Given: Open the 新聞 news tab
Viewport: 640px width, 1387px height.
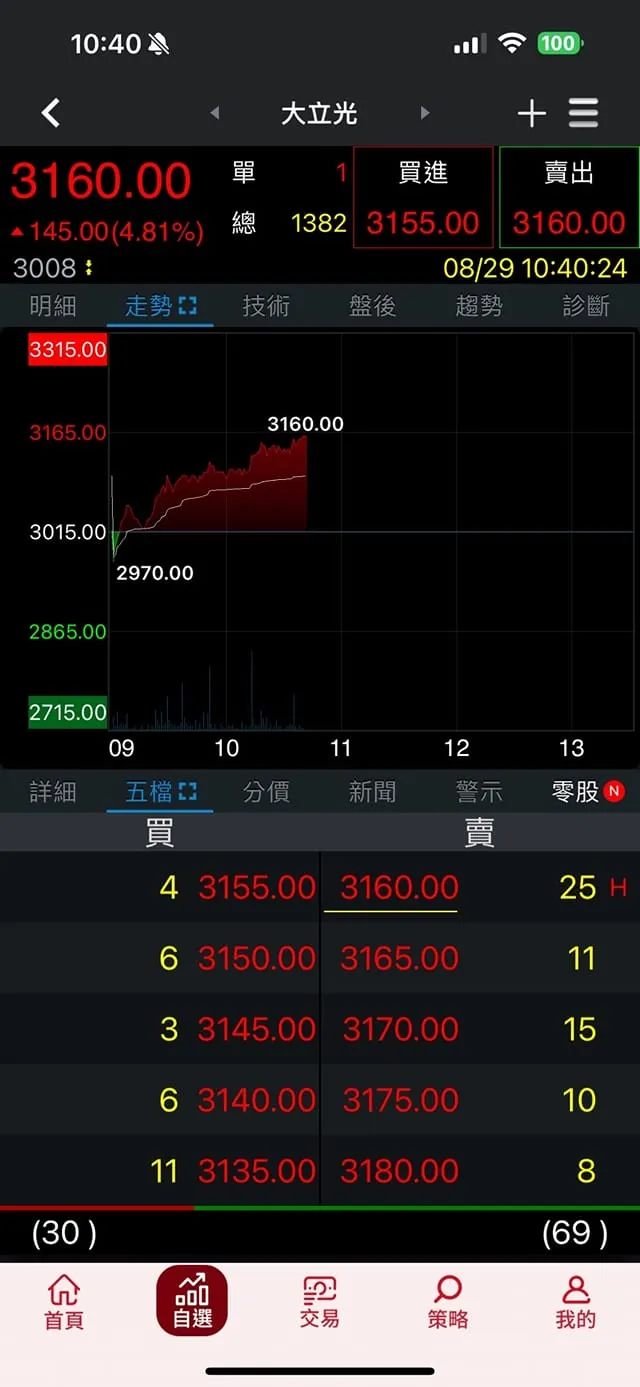Looking at the screenshot, I should click(x=372, y=792).
